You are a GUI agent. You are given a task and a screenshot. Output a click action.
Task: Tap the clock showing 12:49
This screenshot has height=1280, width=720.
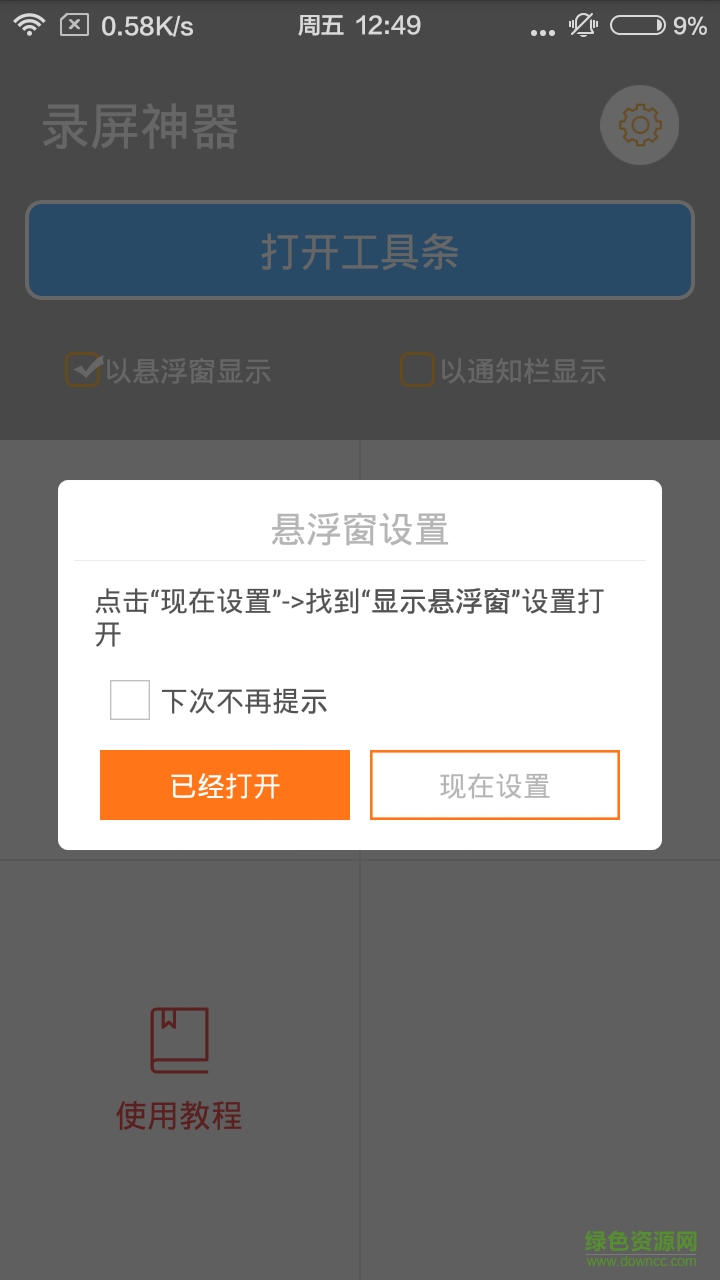click(x=389, y=25)
